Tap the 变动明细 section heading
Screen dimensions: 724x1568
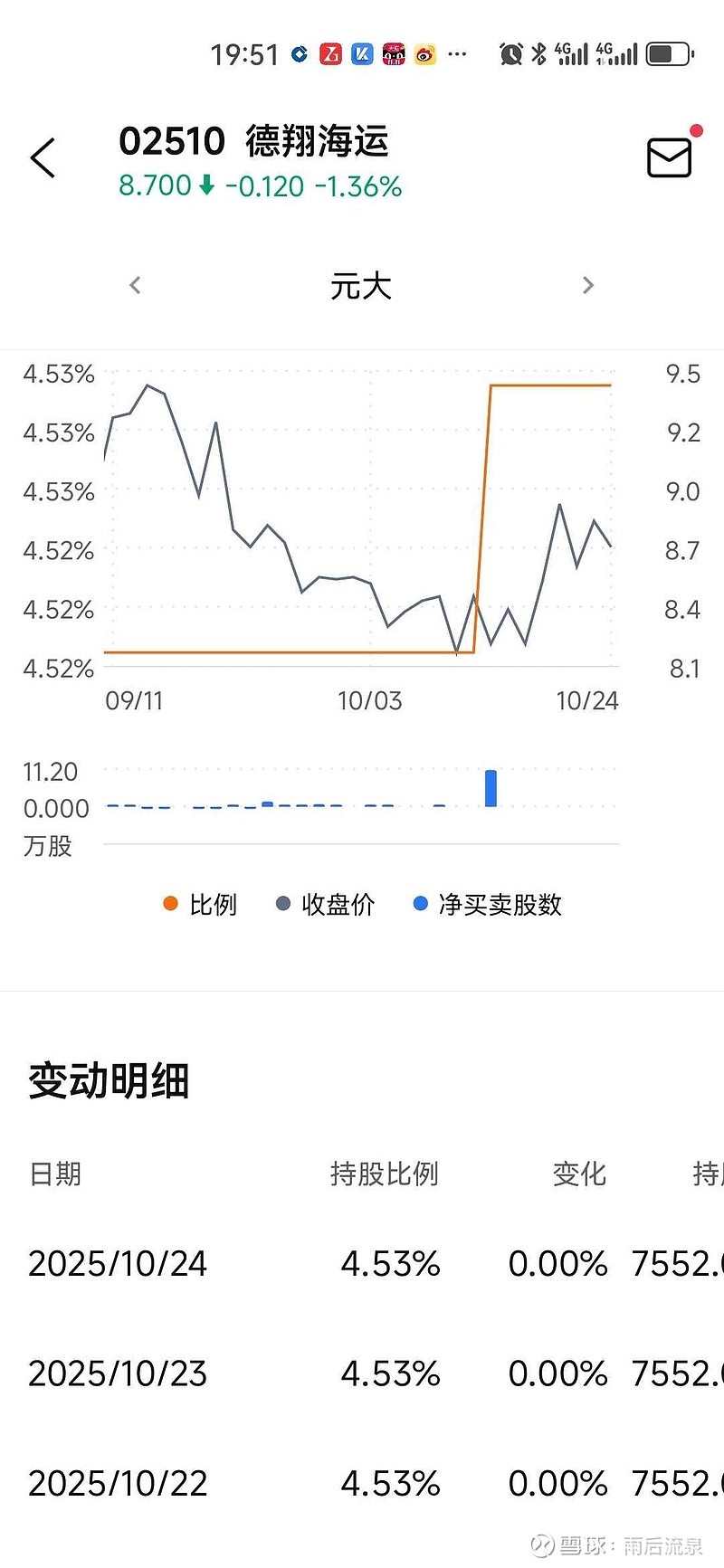click(108, 1080)
